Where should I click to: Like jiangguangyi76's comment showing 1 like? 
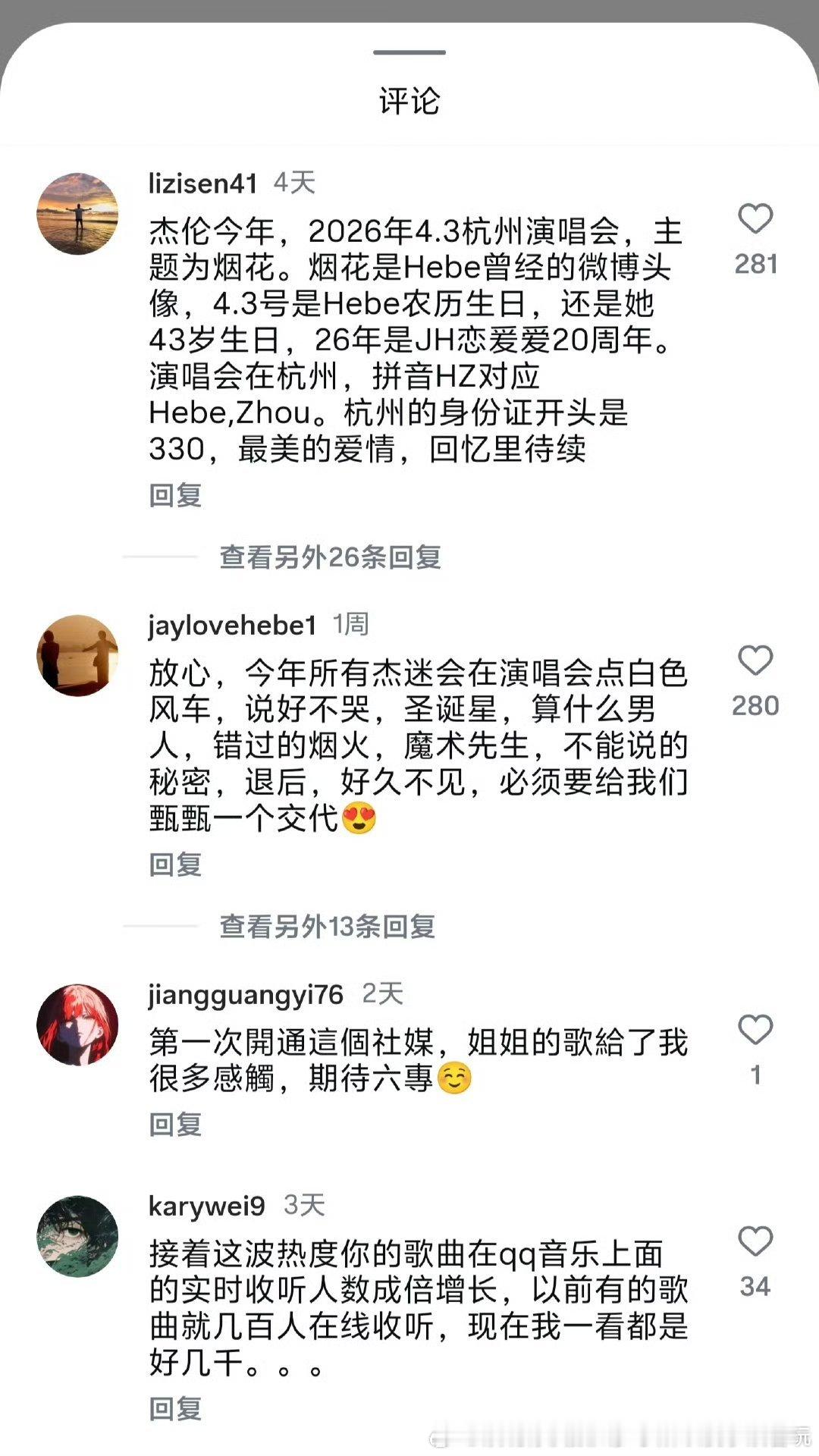point(754,1030)
